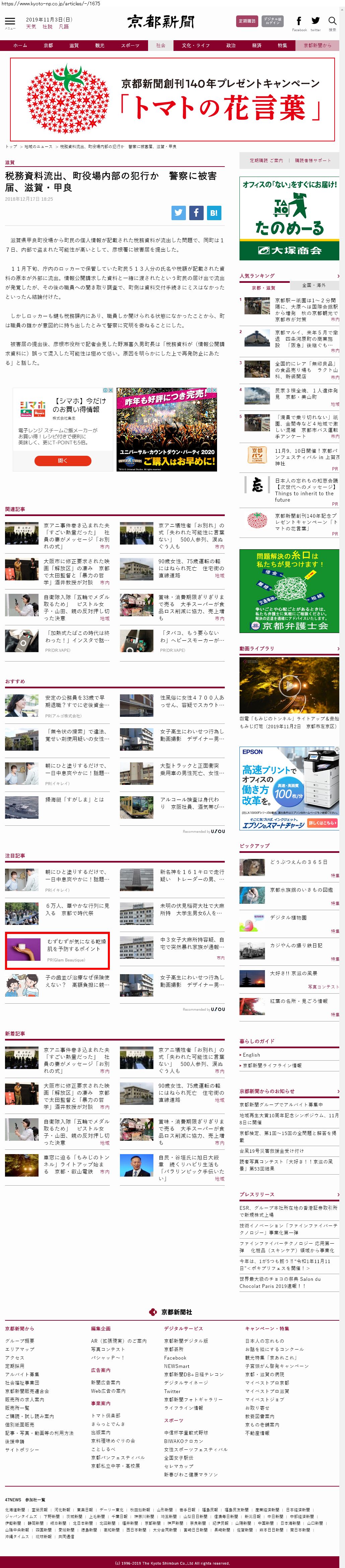Bookmark the article with Hatena B!
Viewport: 345px width, 1568px height.
tap(214, 212)
